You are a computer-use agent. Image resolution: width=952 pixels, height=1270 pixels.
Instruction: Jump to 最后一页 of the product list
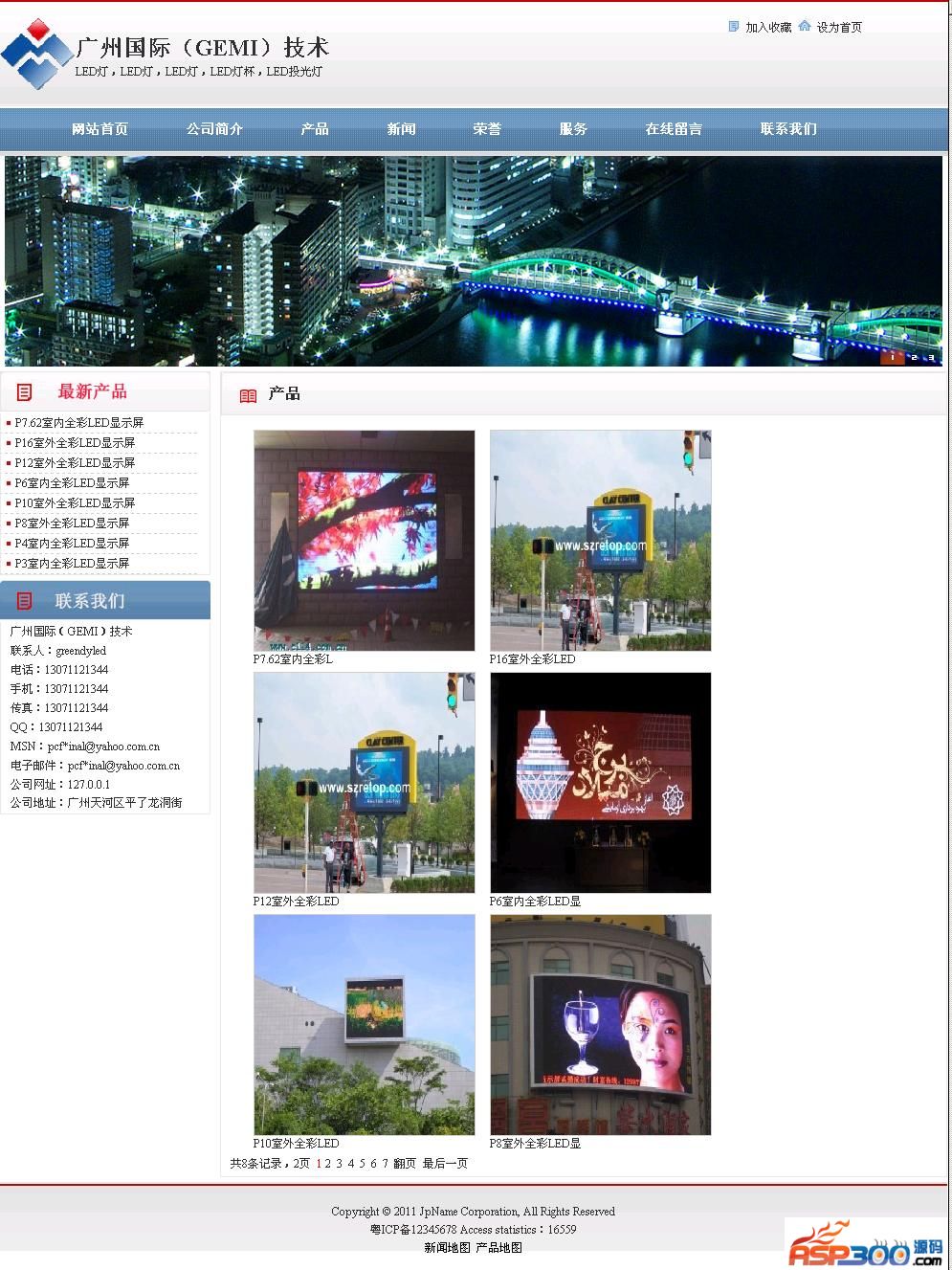coord(445,1164)
